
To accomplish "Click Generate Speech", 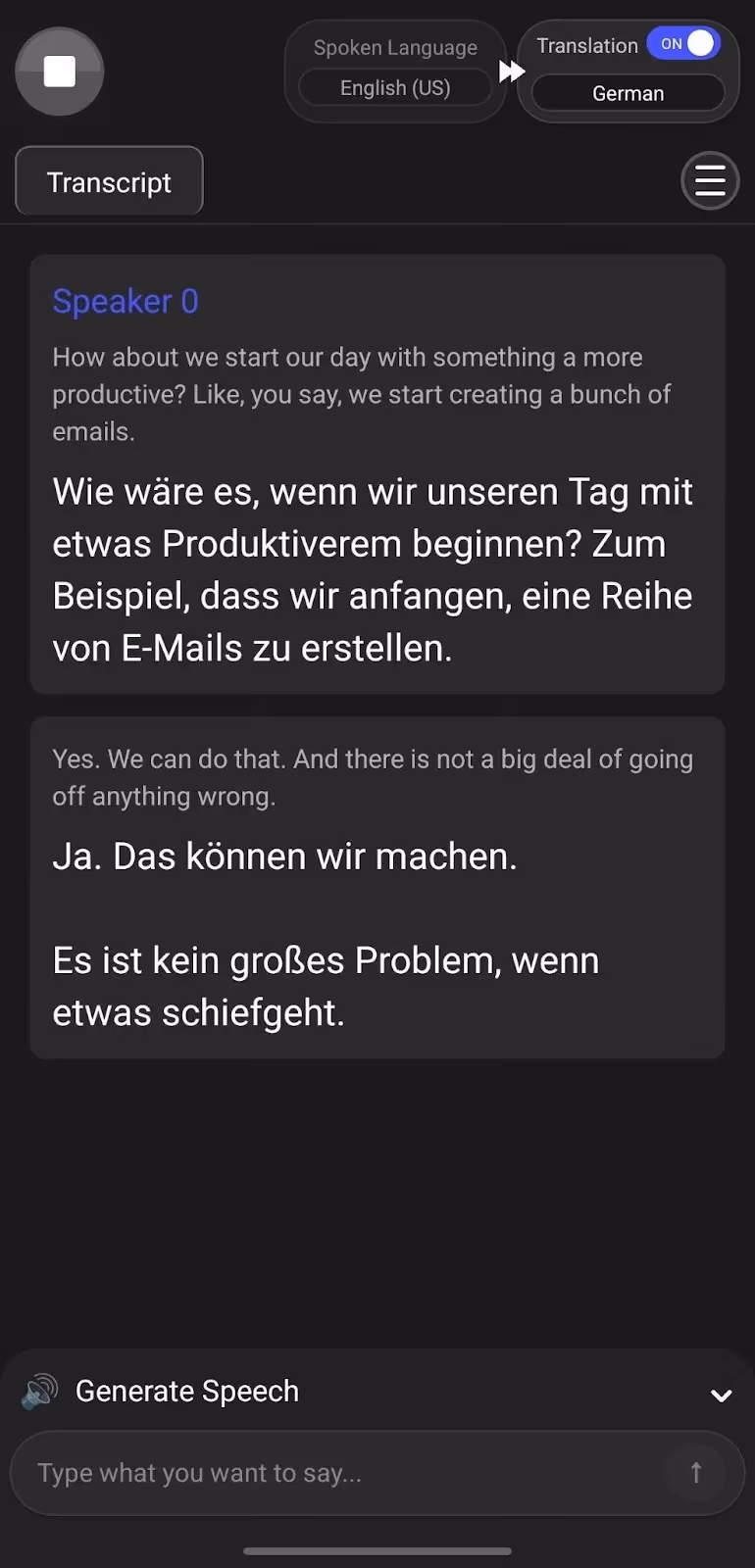I will (186, 1391).
